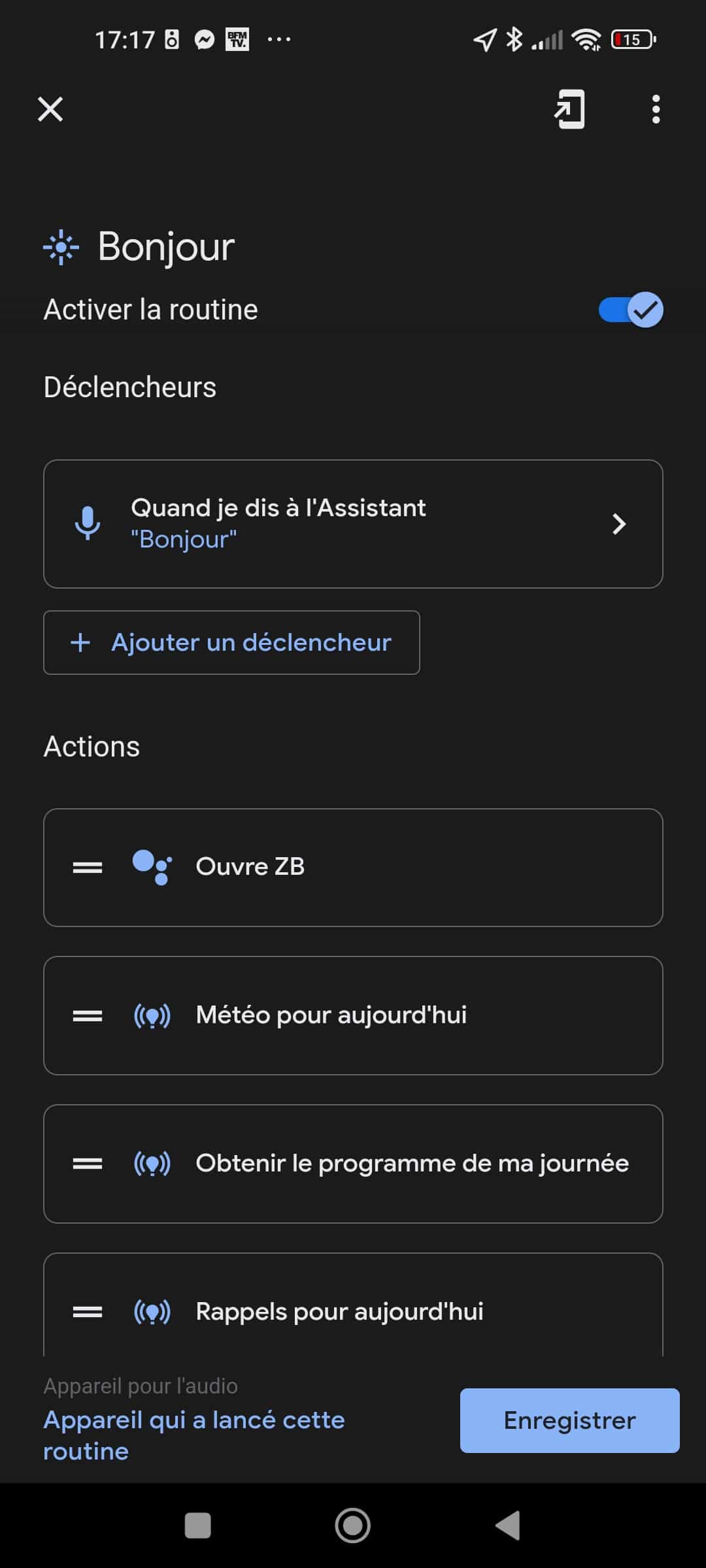Select Obtenir le programme de ma journée
The width and height of the screenshot is (706, 1568).
pyautogui.click(x=353, y=1164)
